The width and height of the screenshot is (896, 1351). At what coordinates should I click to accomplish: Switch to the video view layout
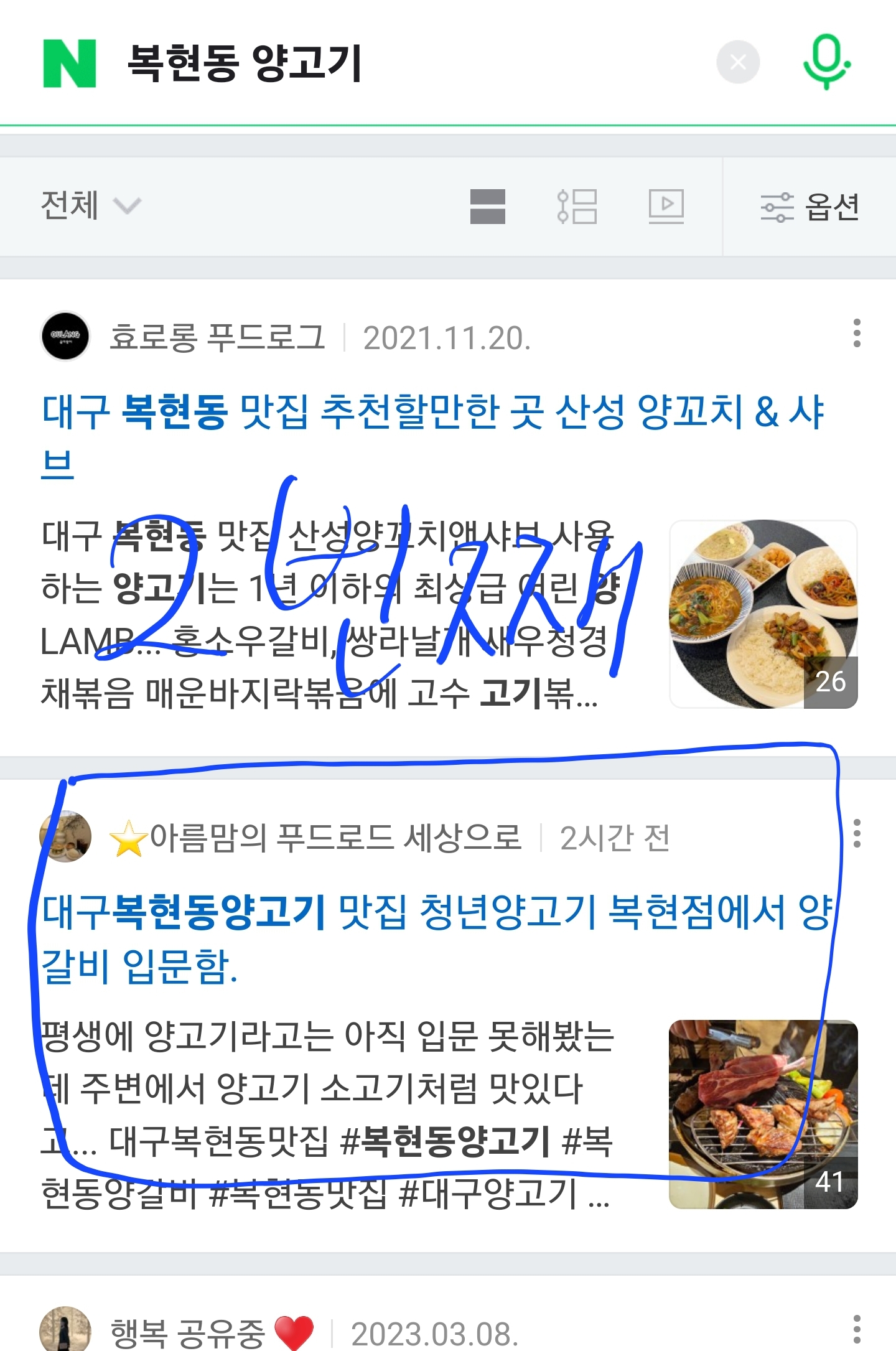pyautogui.click(x=666, y=207)
